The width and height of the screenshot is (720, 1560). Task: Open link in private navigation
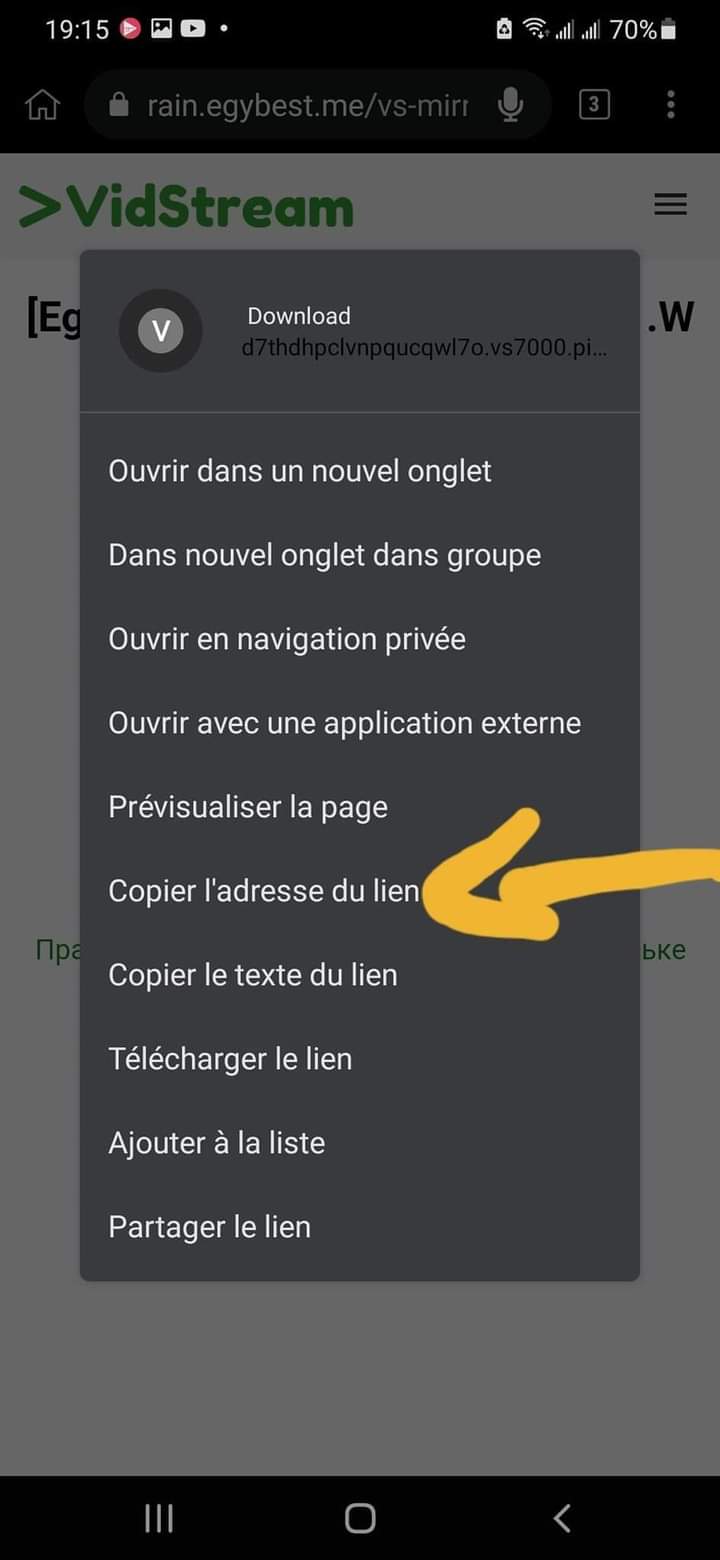pyautogui.click(x=287, y=639)
